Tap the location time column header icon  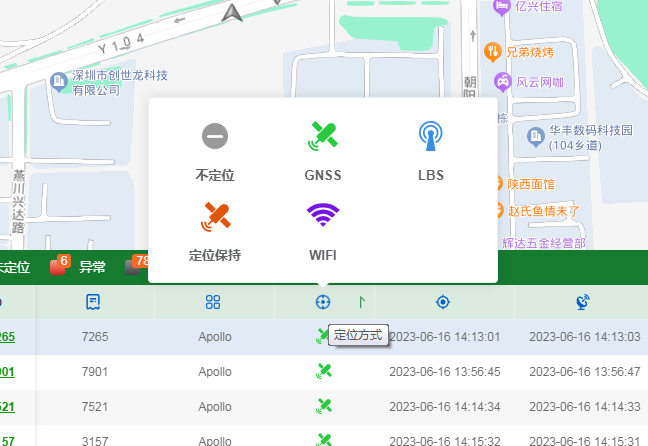coord(443,301)
